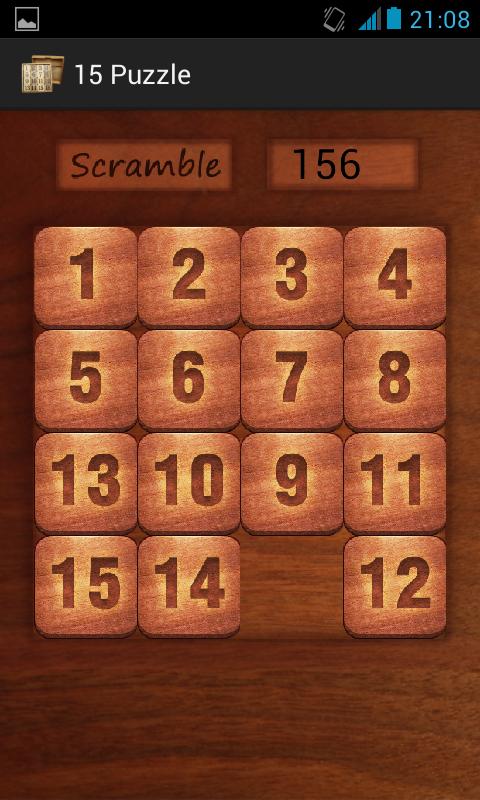Tap tile 13
This screenshot has height=800, width=480.
pyautogui.click(x=86, y=484)
